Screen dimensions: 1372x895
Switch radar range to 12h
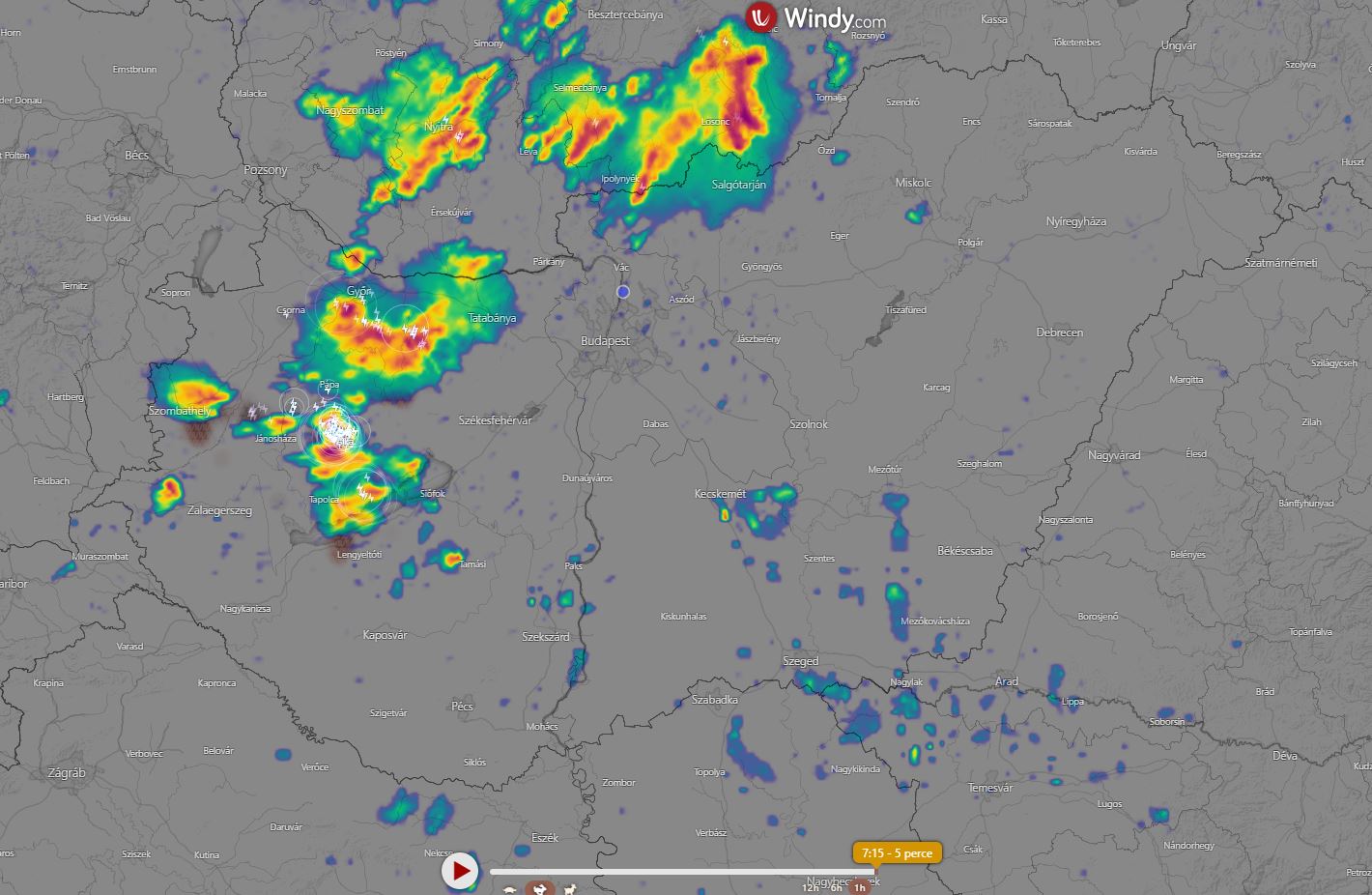click(810, 887)
